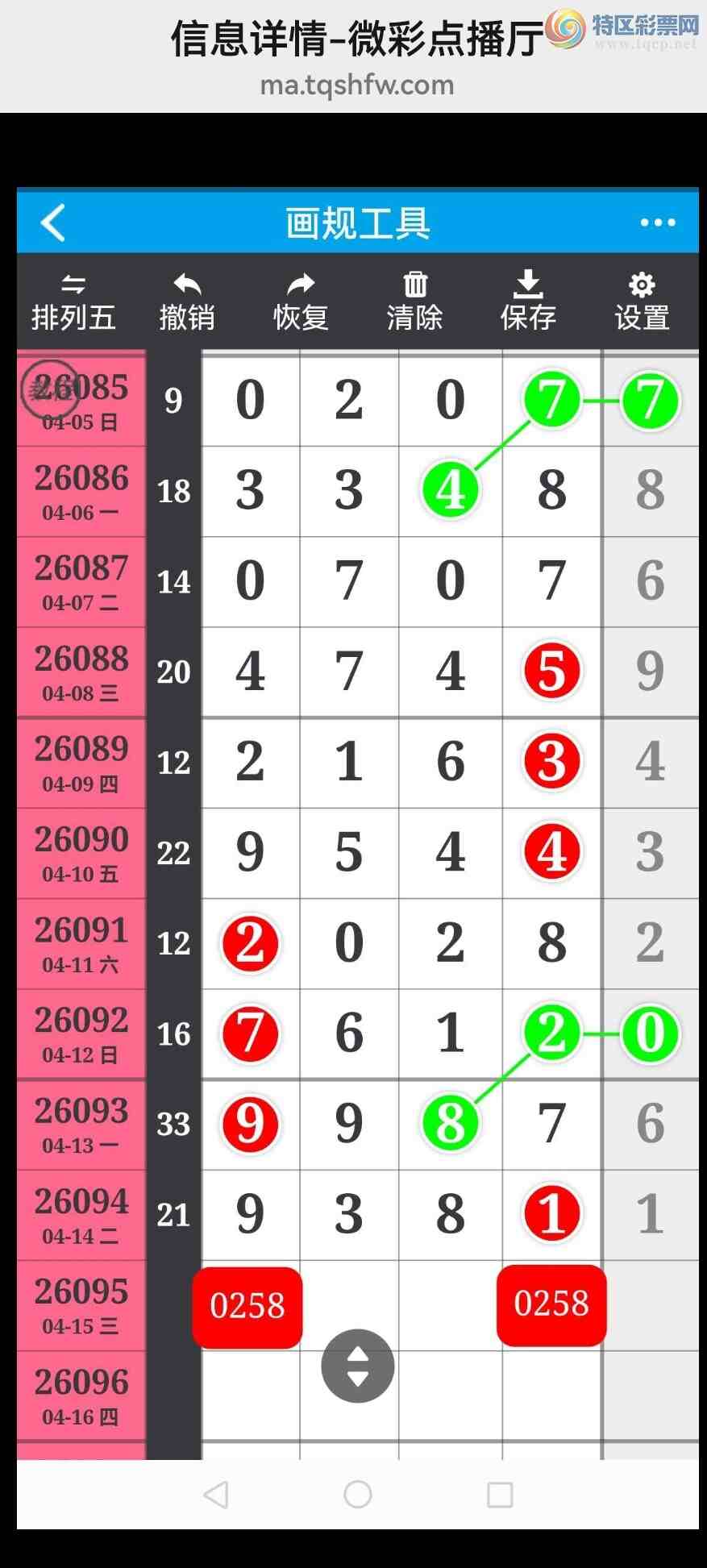Open the three-dot overflow menu
The width and height of the screenshot is (707, 1568).
[x=657, y=223]
